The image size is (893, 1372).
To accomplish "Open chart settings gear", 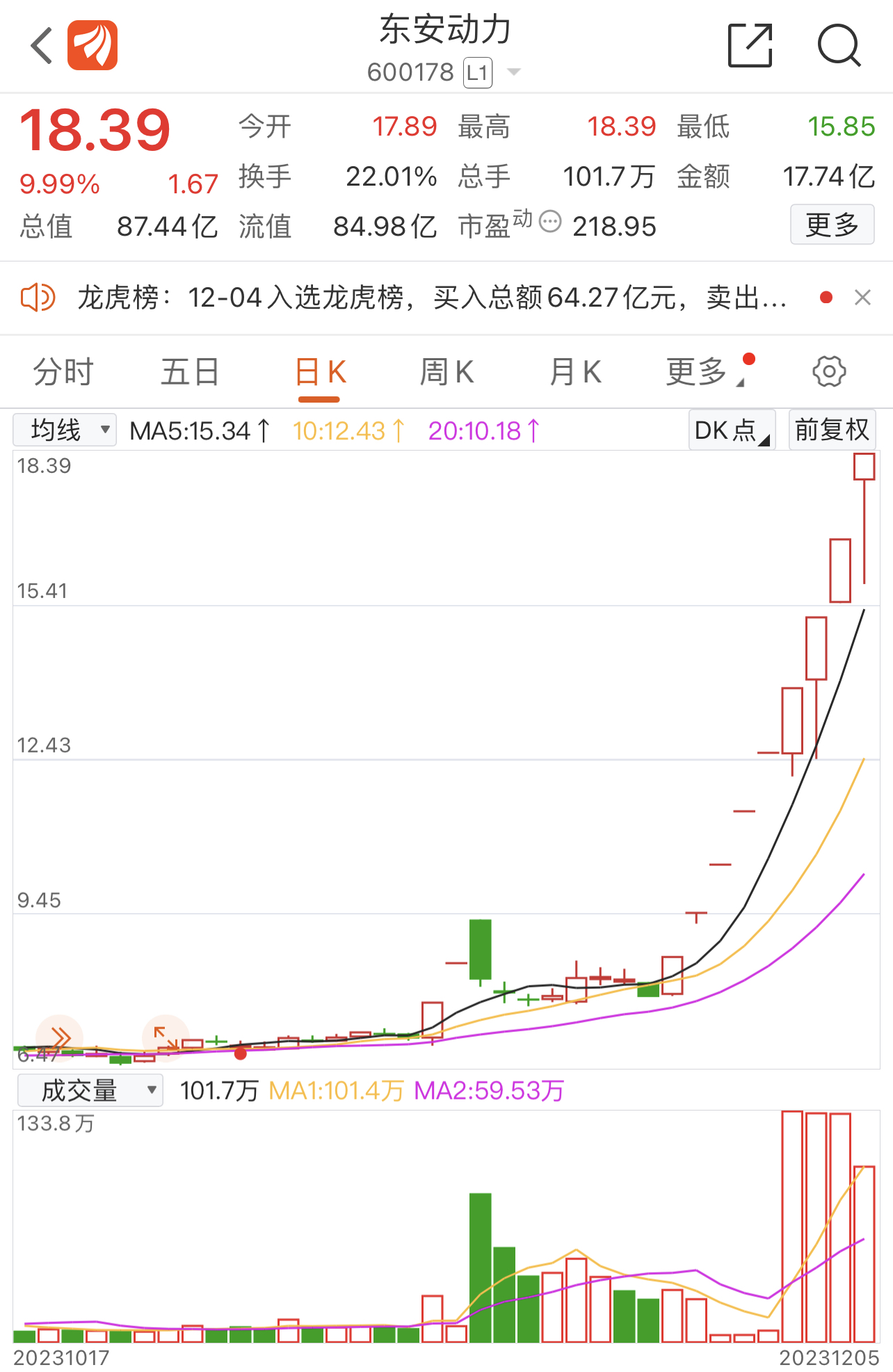I will (829, 372).
